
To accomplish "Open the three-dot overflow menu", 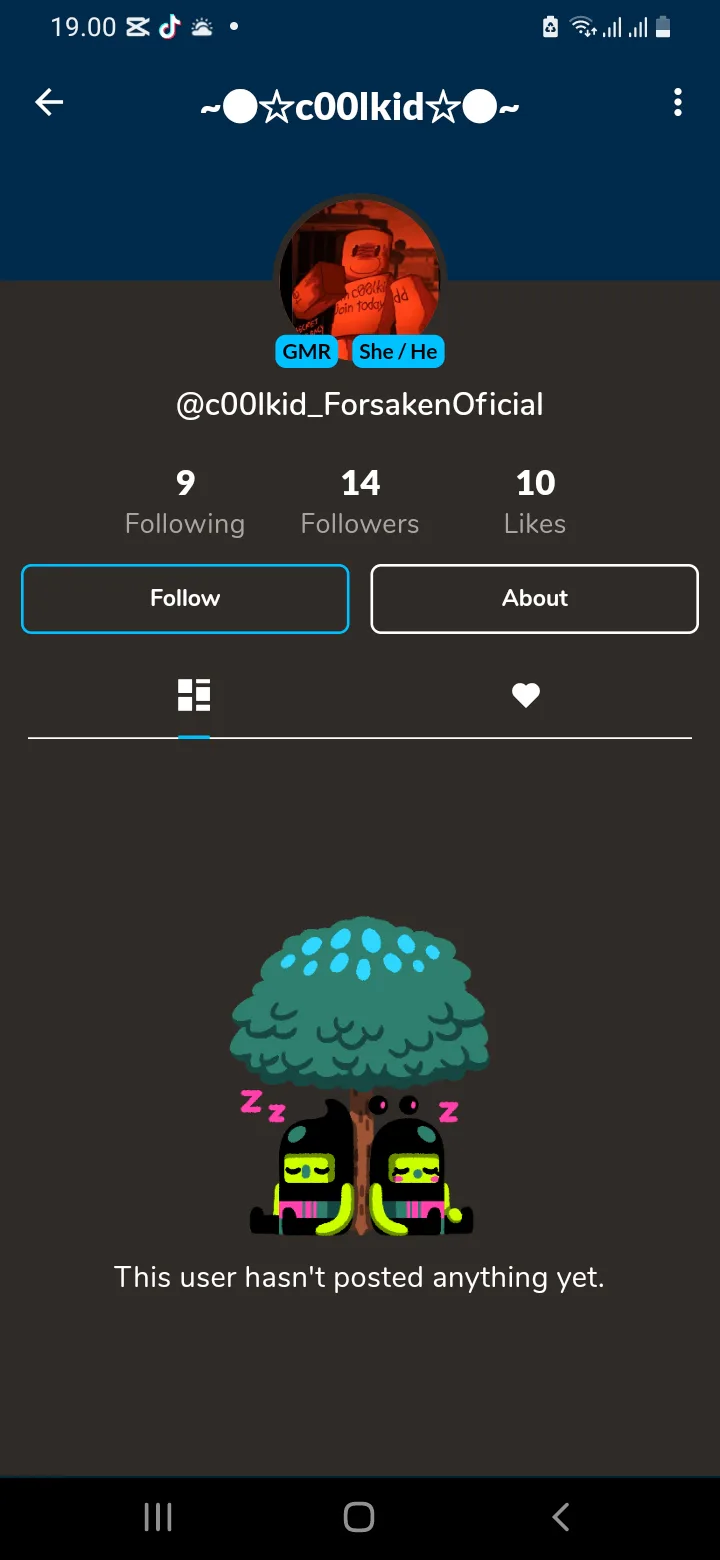I will (678, 102).
